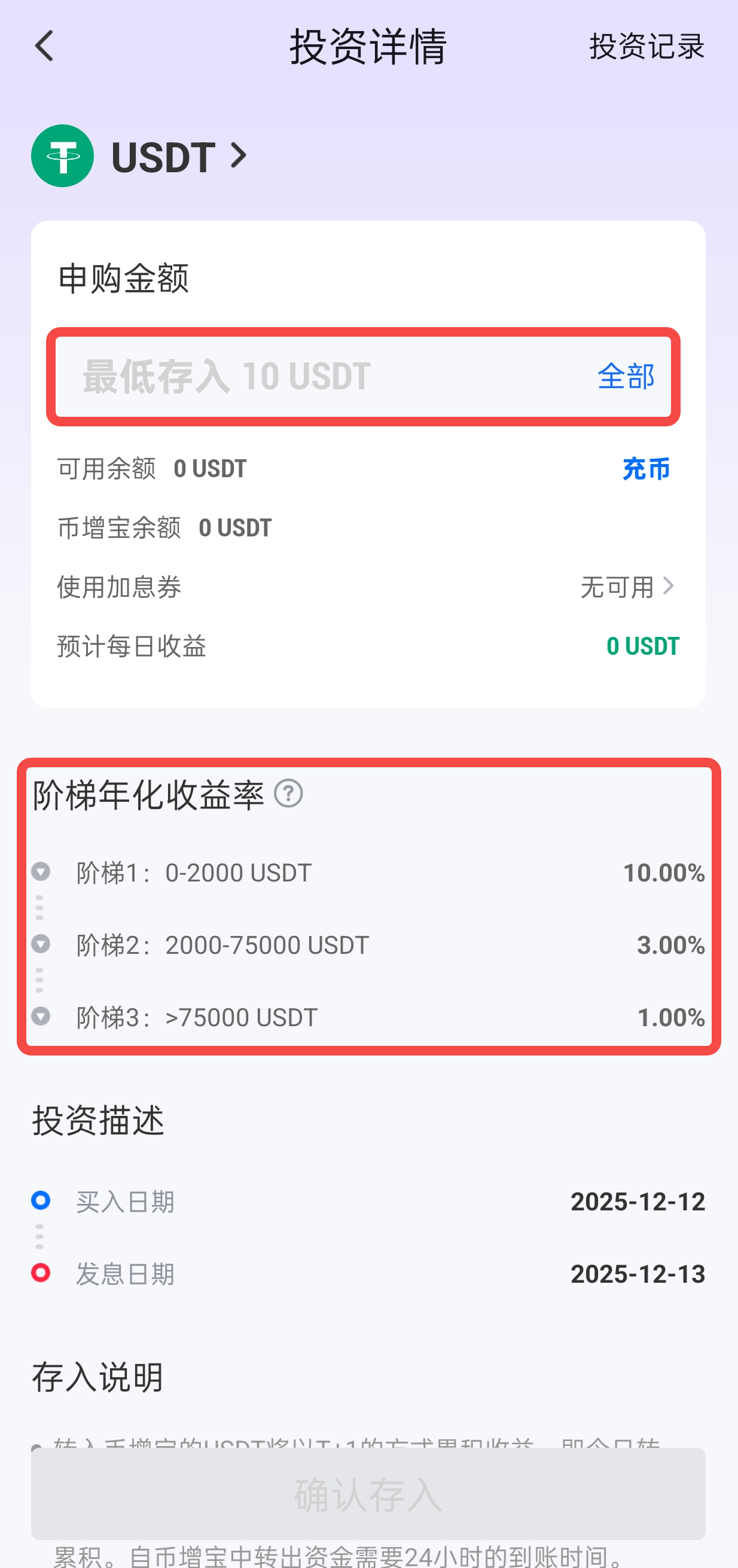Click the back arrow at top left

point(44,45)
